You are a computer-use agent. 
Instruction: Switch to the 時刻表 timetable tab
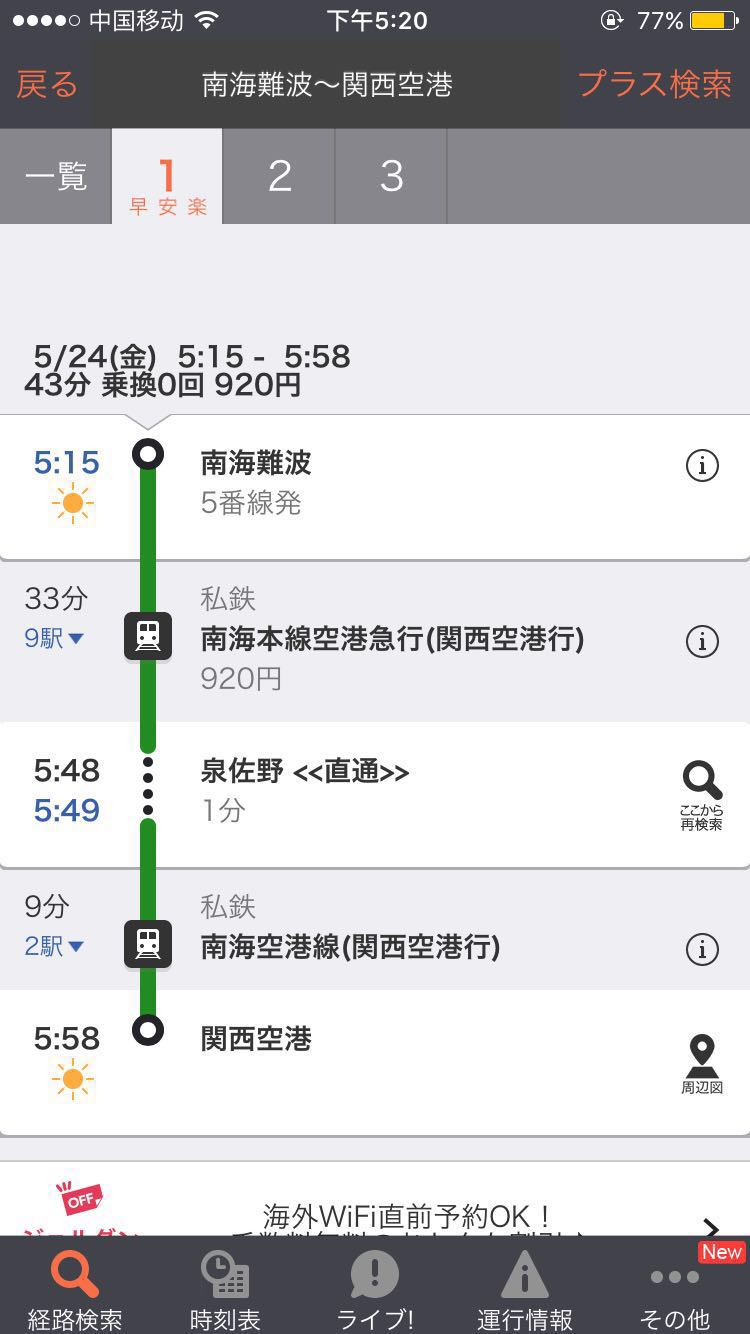[x=225, y=1290]
